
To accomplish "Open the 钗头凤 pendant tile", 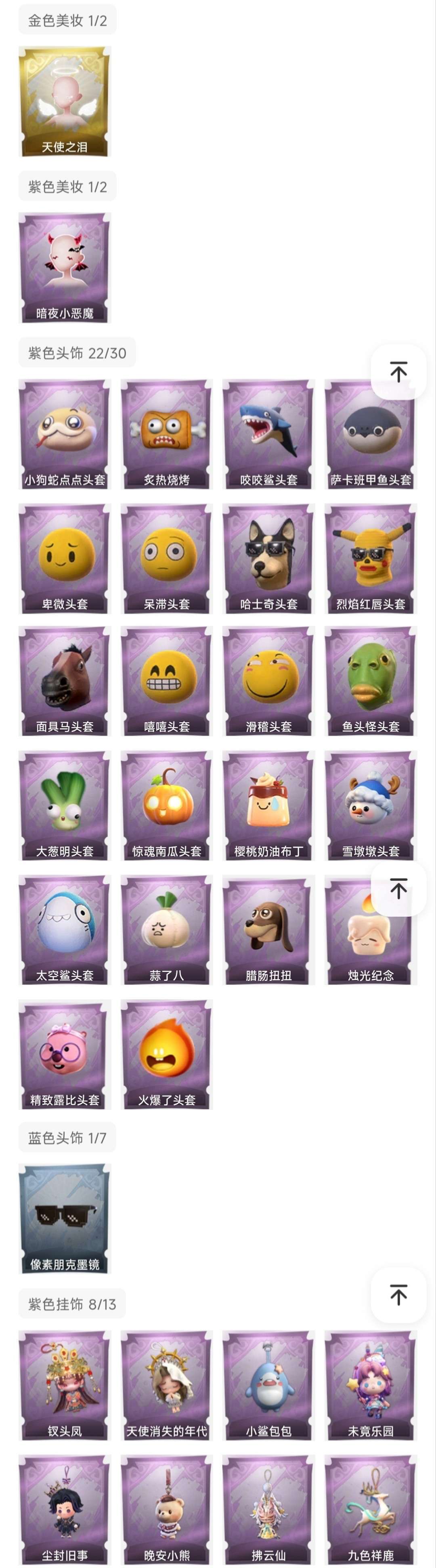I will pos(65,1385).
